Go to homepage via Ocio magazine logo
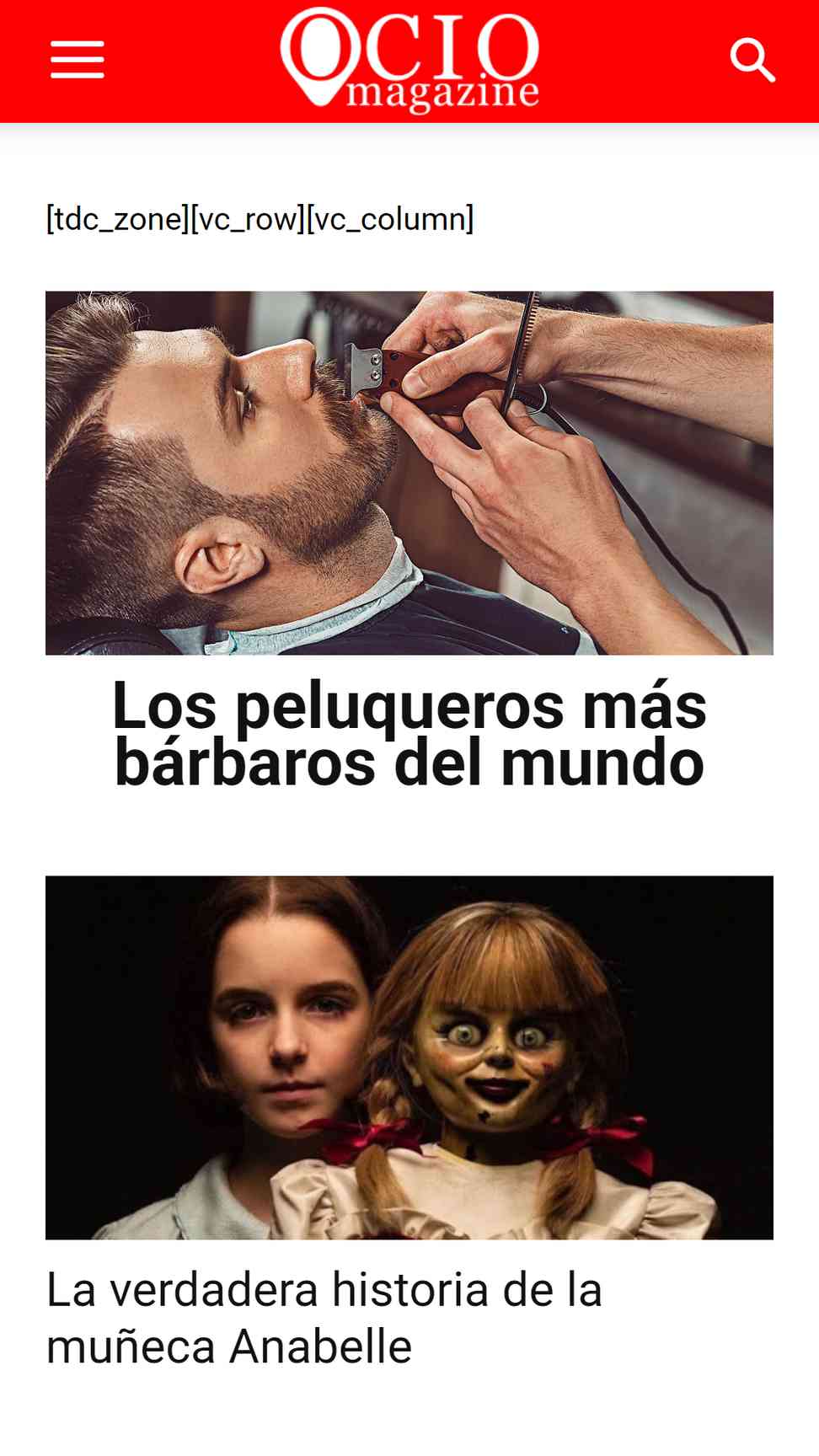Viewport: 819px width, 1456px height. tap(409, 61)
